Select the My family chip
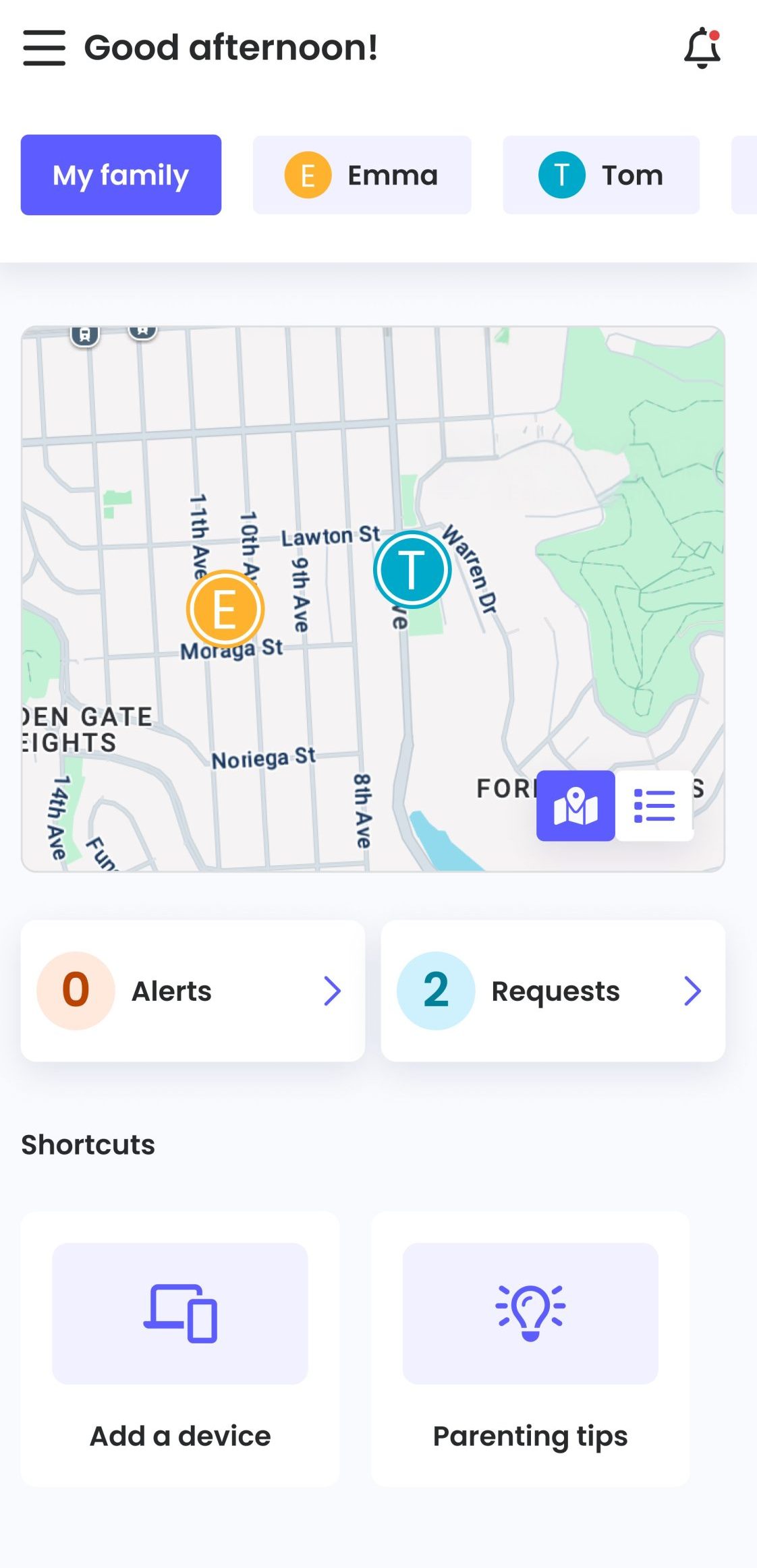The height and width of the screenshot is (1568, 757). pos(121,175)
